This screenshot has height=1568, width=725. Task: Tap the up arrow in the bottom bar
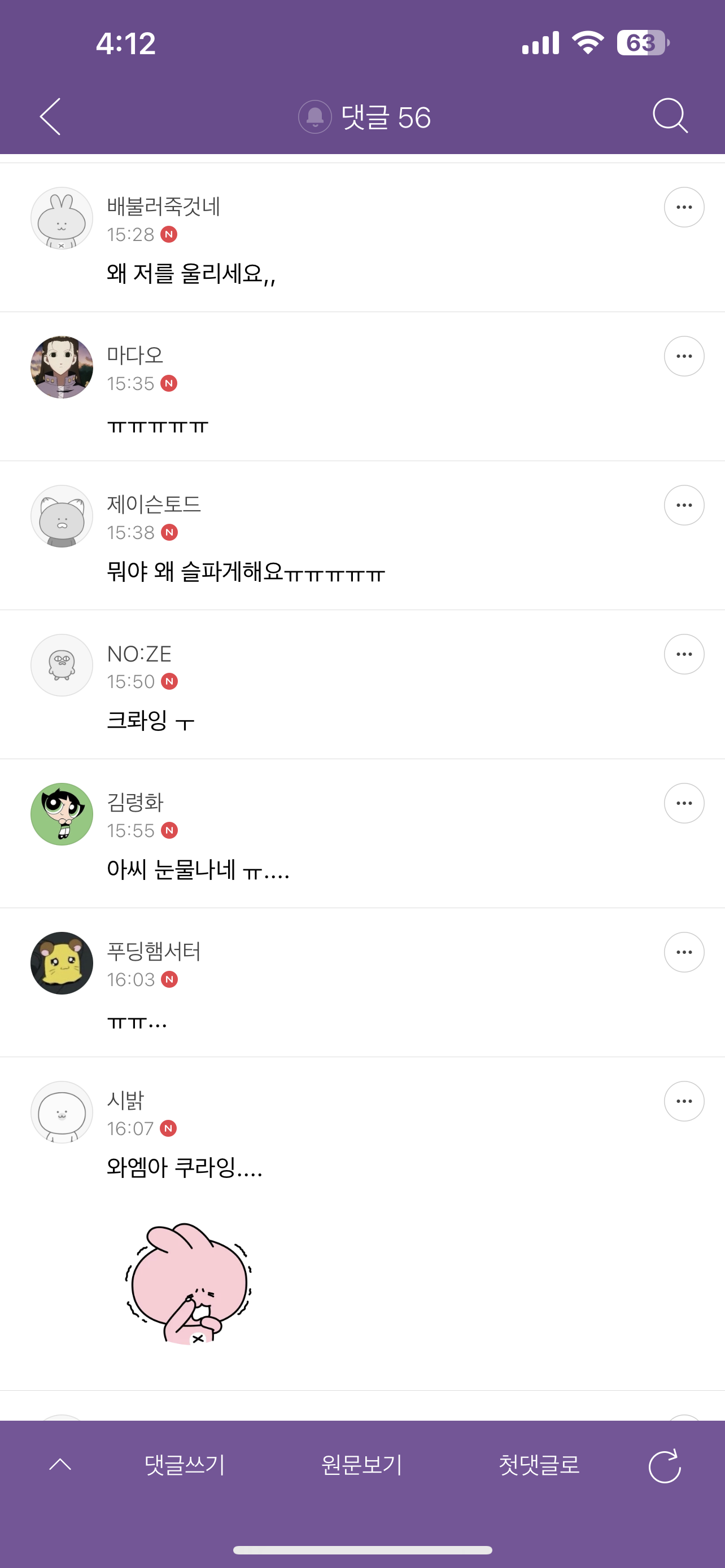click(60, 1465)
